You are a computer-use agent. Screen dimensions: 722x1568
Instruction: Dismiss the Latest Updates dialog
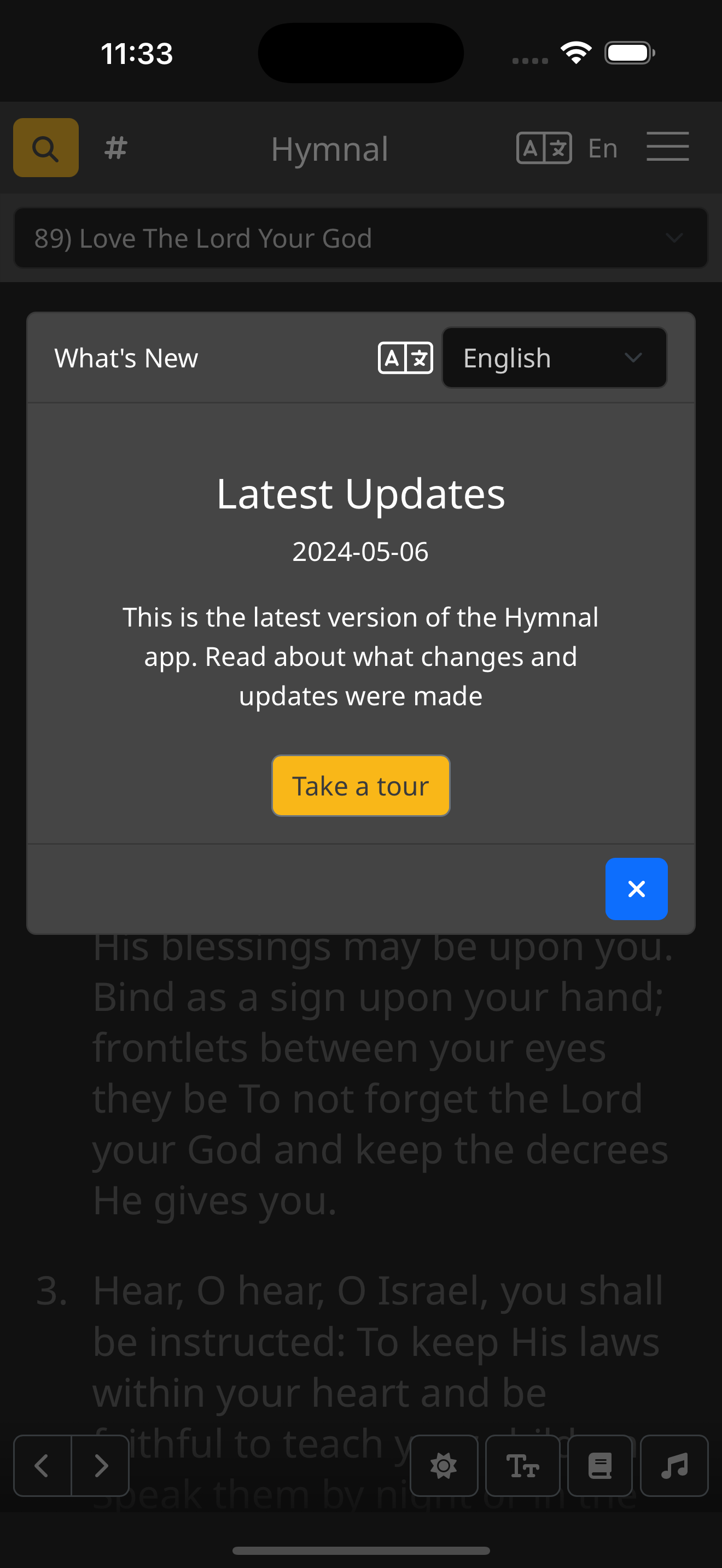pos(636,888)
